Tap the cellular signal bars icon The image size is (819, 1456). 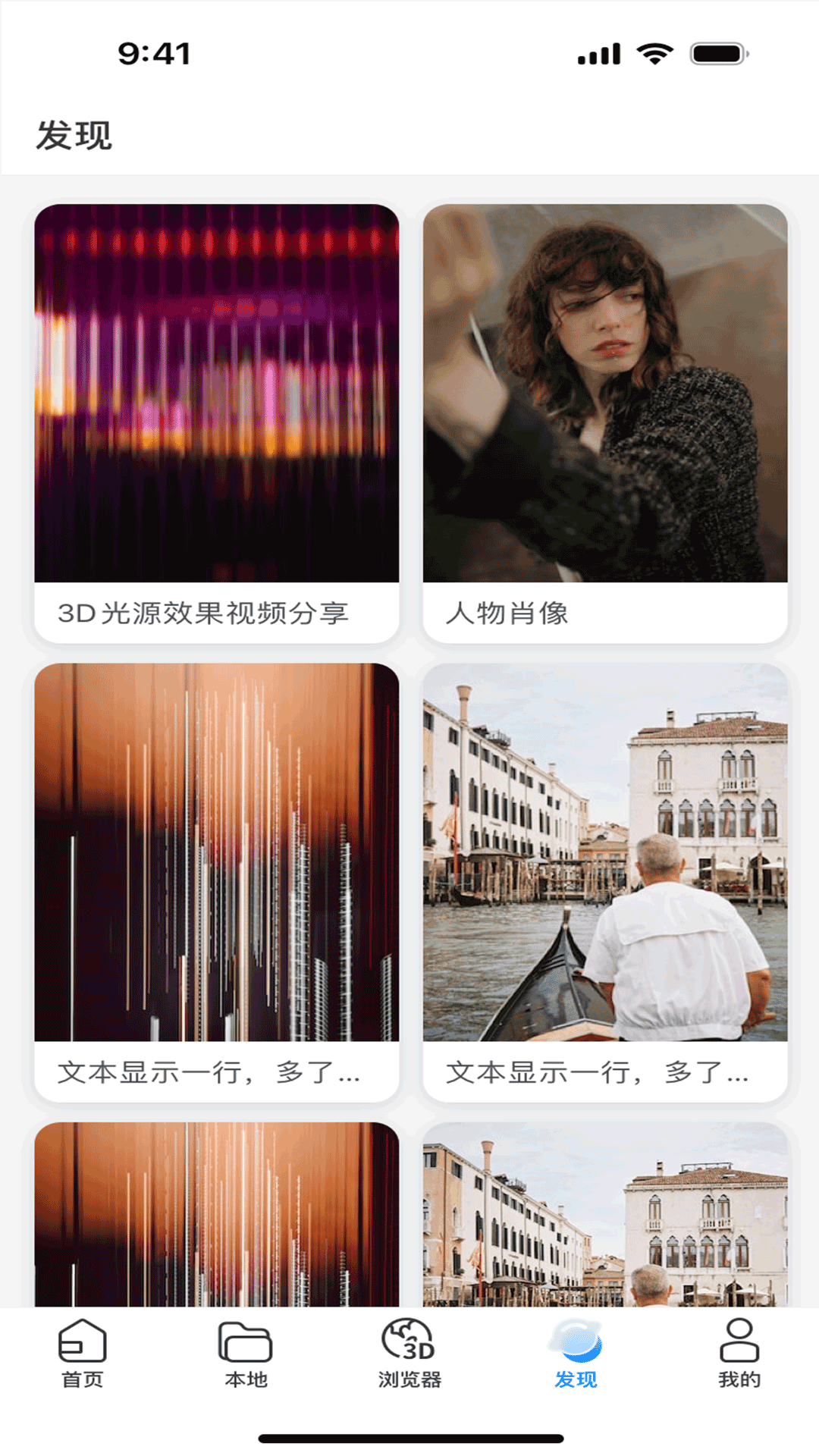pyautogui.click(x=598, y=53)
